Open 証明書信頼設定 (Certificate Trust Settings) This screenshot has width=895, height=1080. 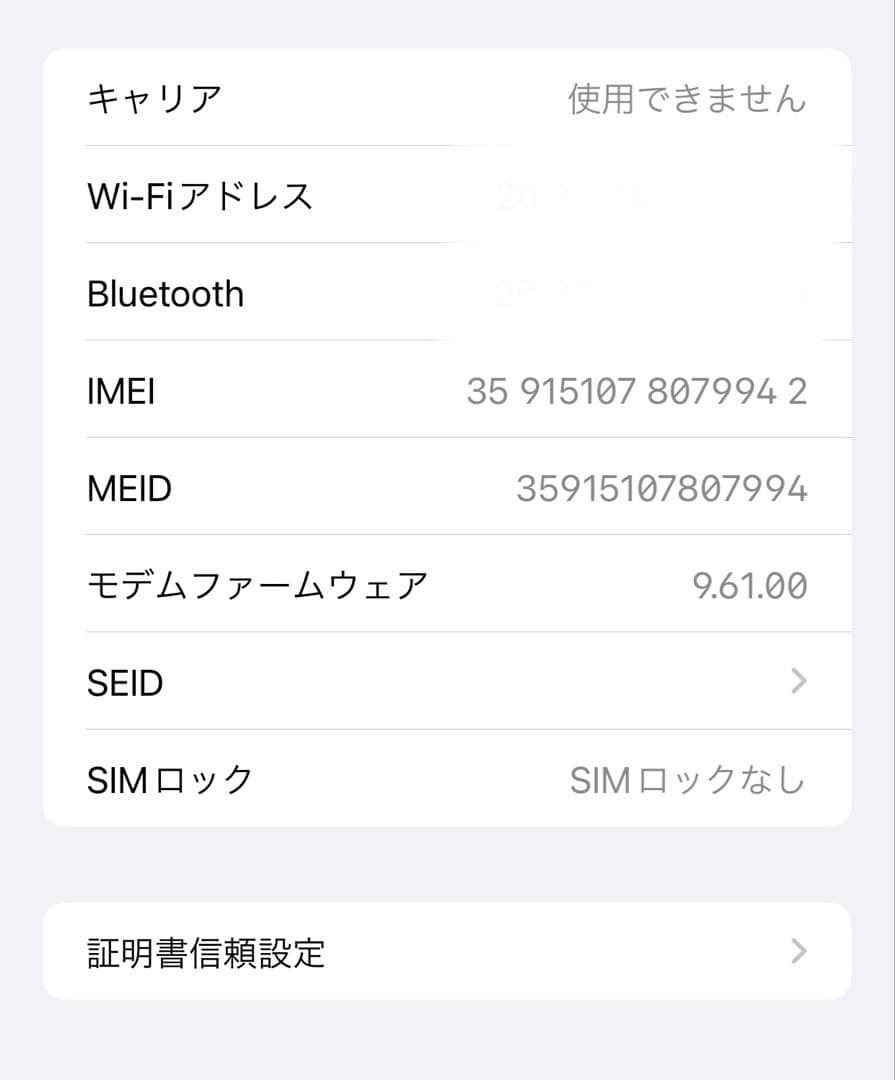point(447,953)
